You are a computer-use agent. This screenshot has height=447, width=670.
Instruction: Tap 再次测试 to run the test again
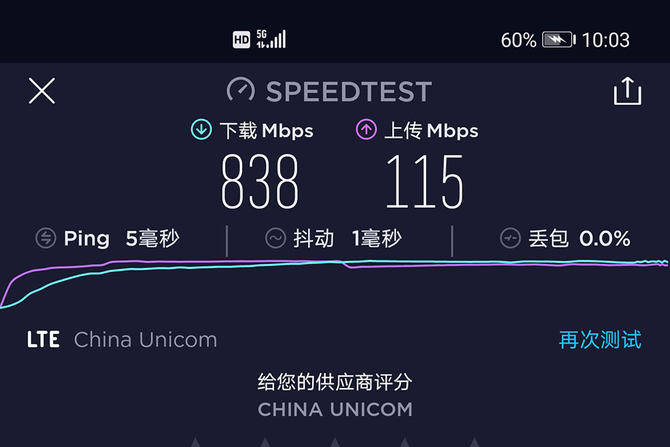[x=599, y=340]
